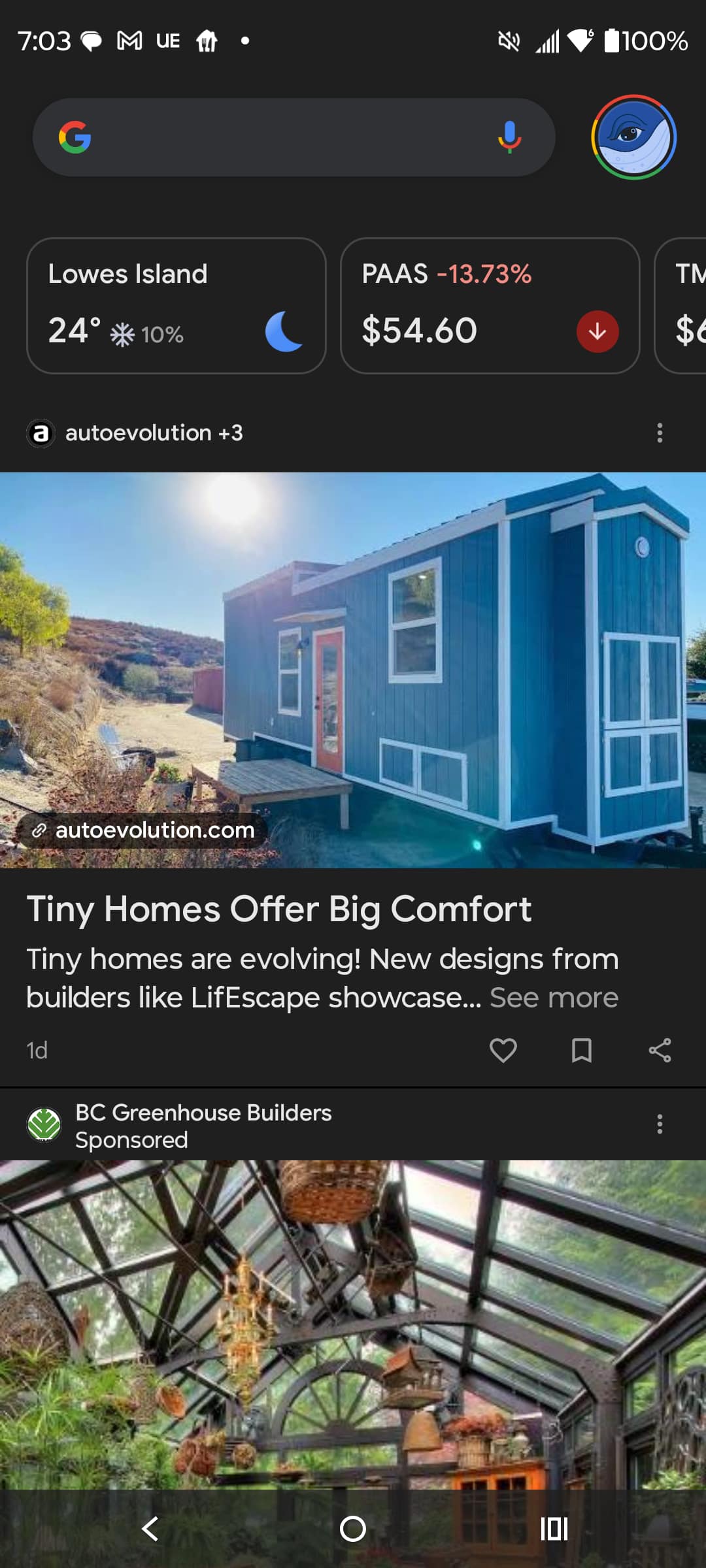Viewport: 706px width, 1568px height.
Task: Open the Google account profile picture
Action: [633, 137]
